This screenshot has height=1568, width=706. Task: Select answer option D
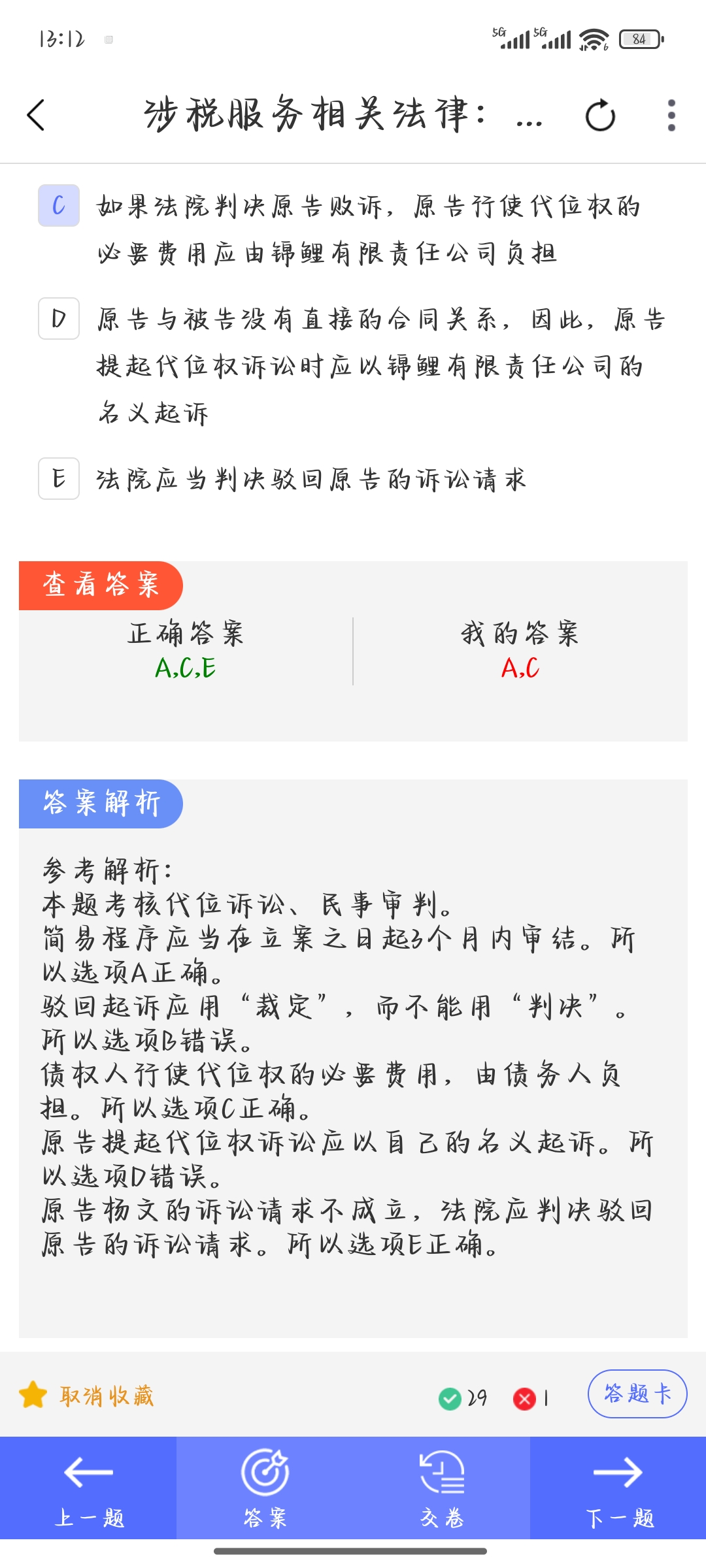(x=59, y=319)
